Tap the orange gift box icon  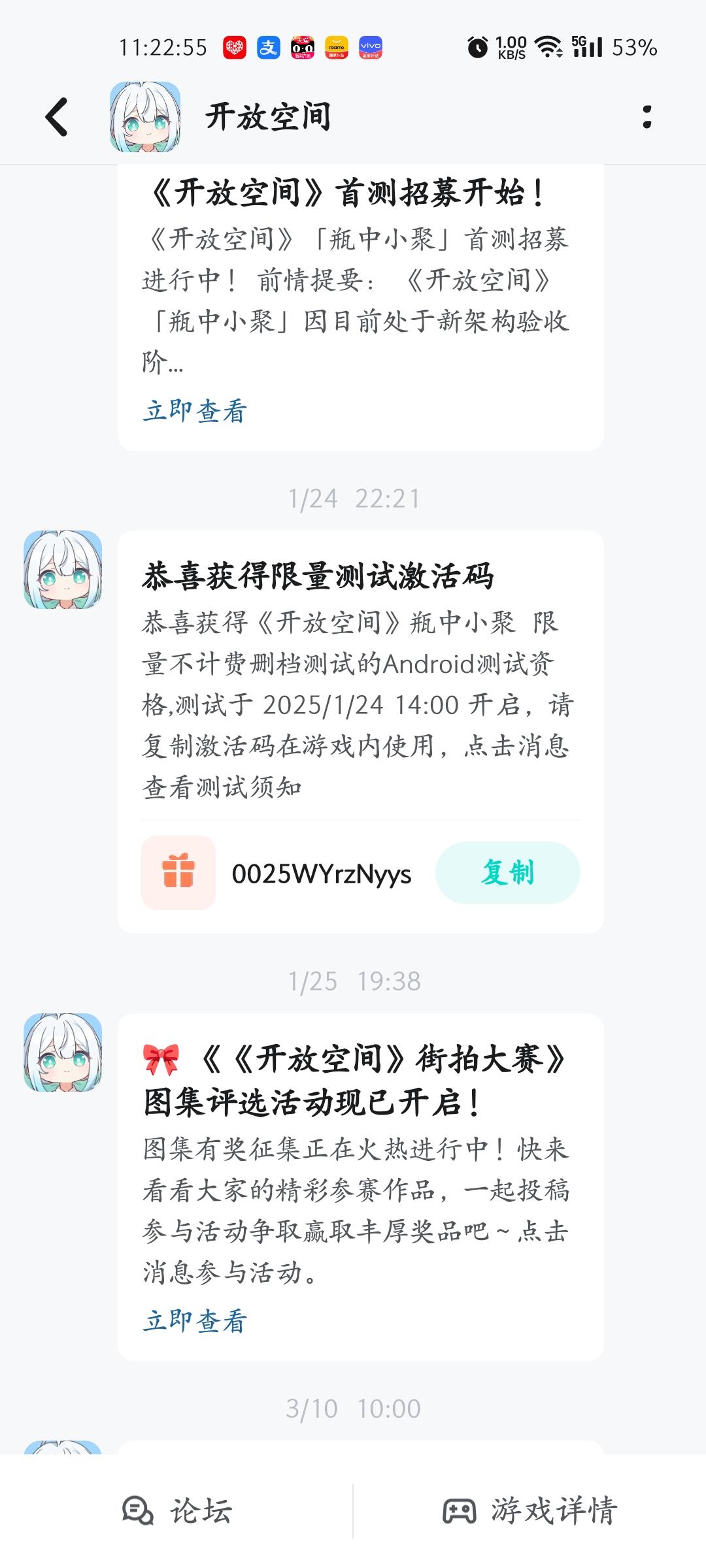click(178, 874)
